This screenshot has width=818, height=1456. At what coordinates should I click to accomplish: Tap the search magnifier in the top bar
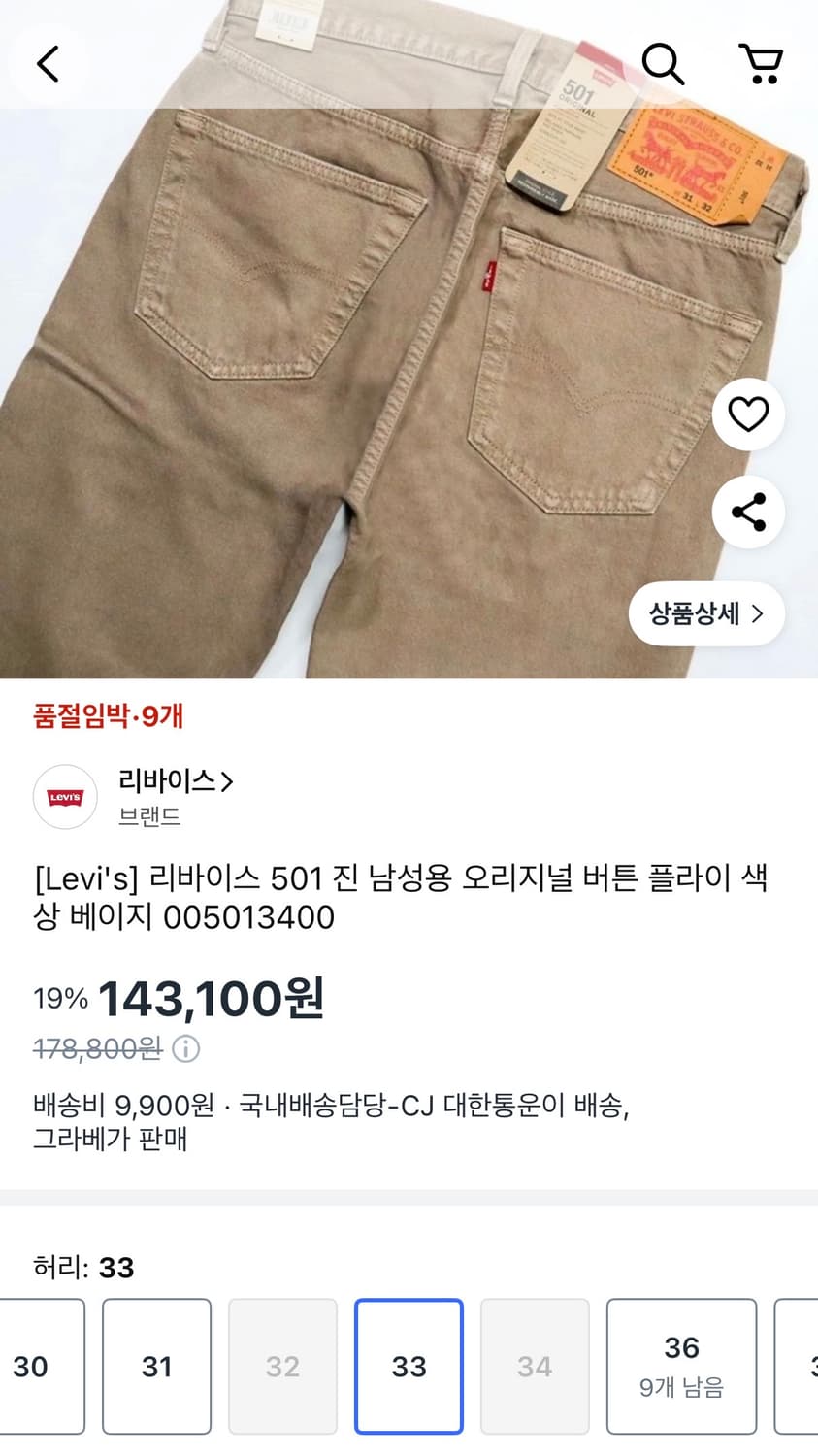pyautogui.click(x=663, y=64)
